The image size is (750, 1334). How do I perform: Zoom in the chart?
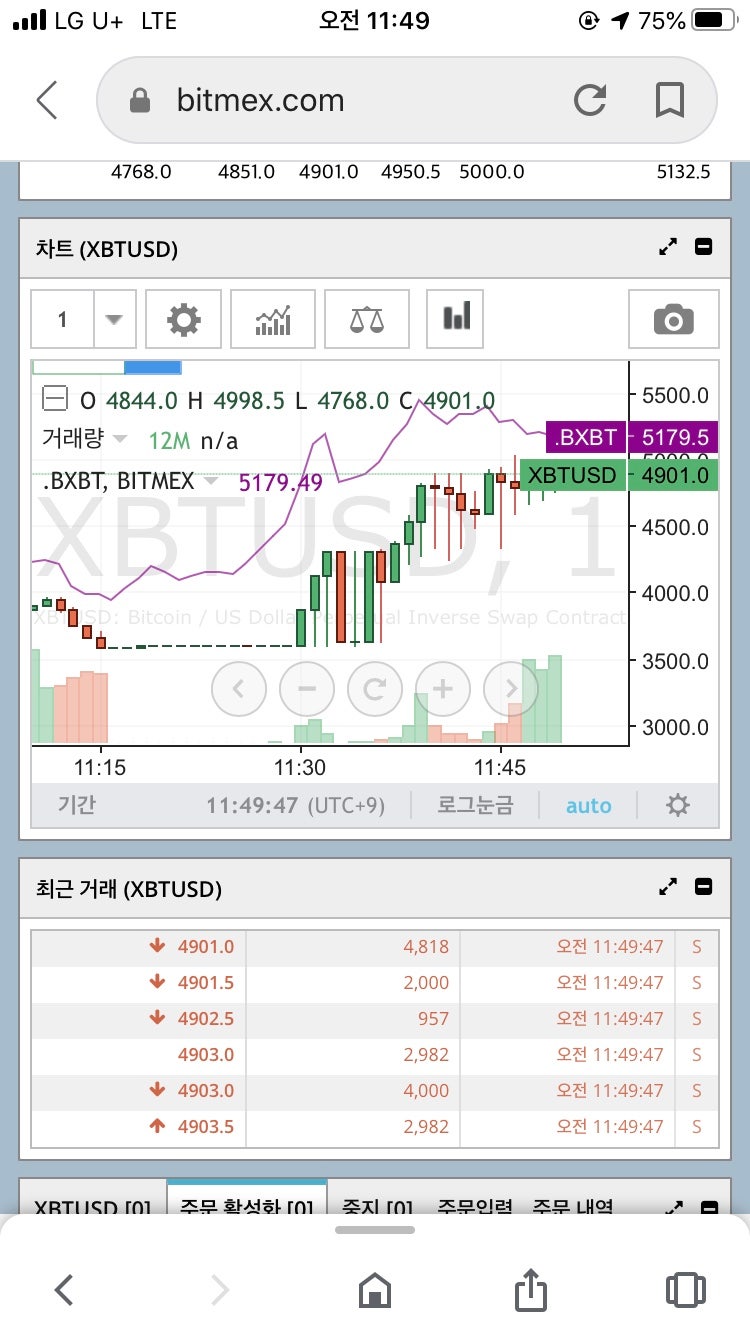pyautogui.click(x=442, y=688)
